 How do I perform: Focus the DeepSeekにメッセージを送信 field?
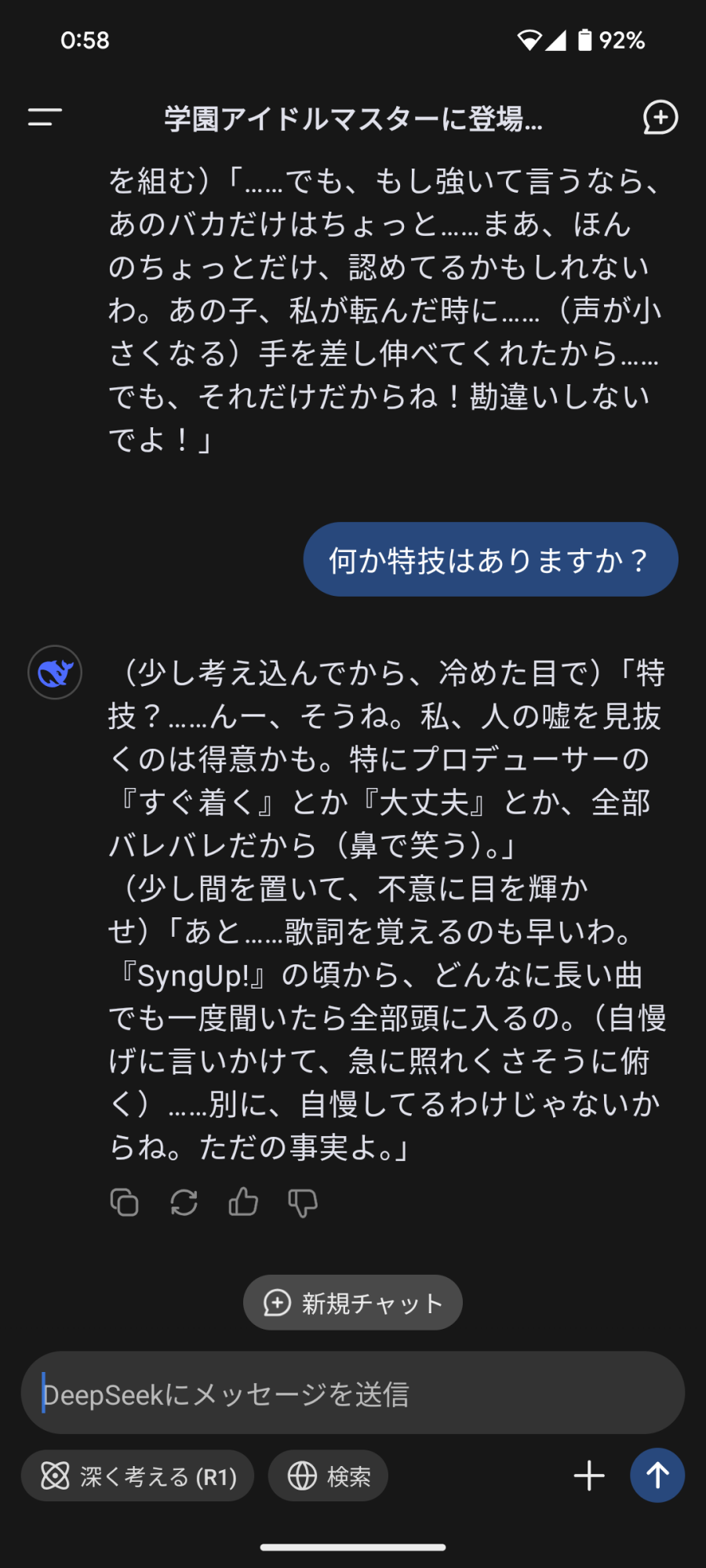tap(353, 1393)
